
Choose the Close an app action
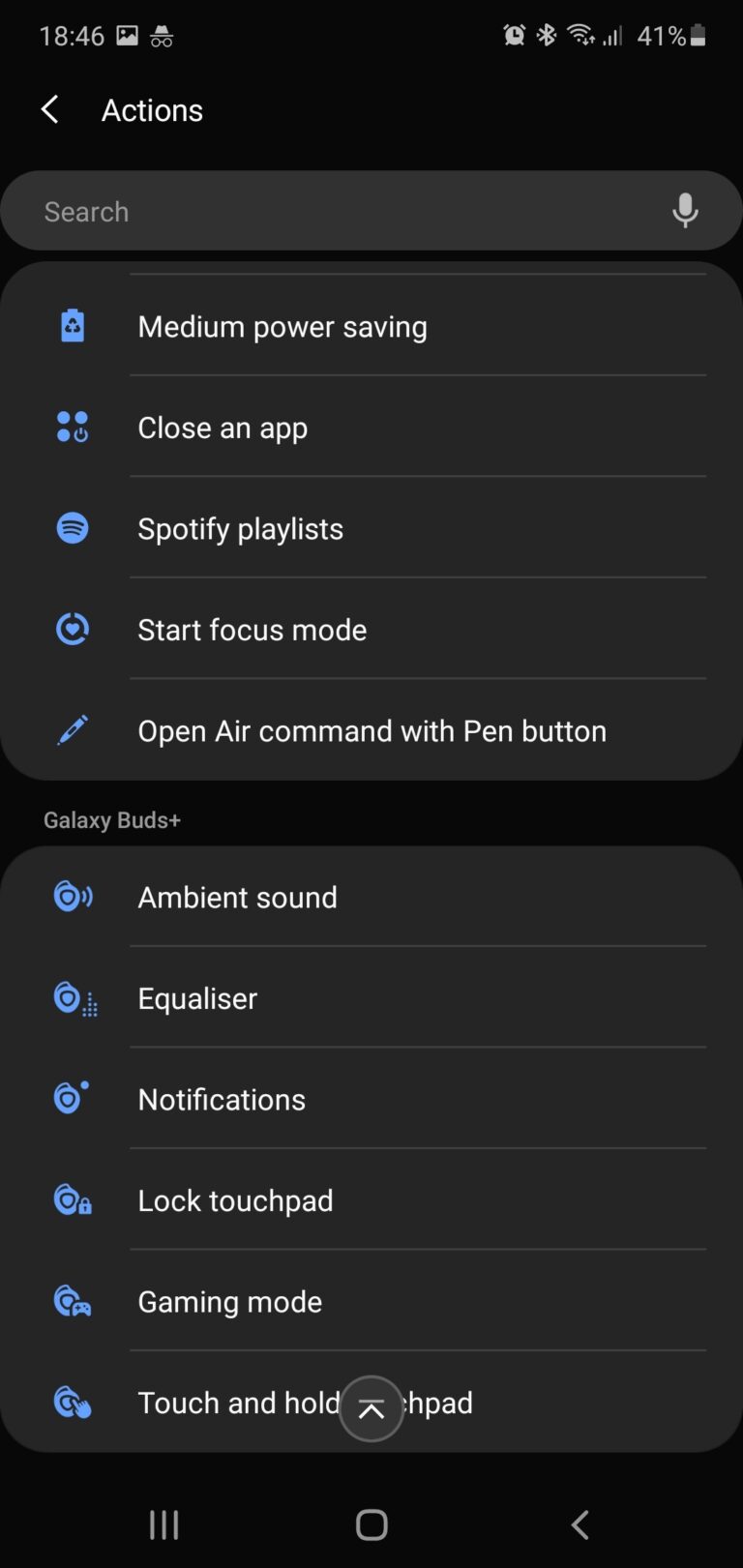[x=223, y=428]
